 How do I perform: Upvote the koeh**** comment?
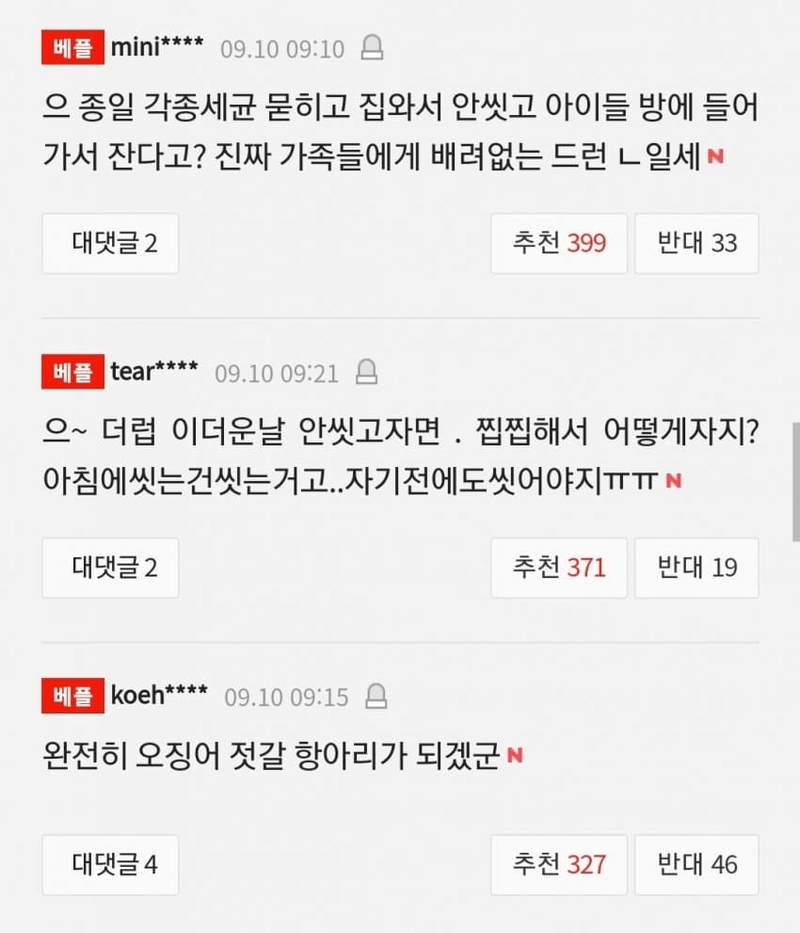(x=559, y=865)
